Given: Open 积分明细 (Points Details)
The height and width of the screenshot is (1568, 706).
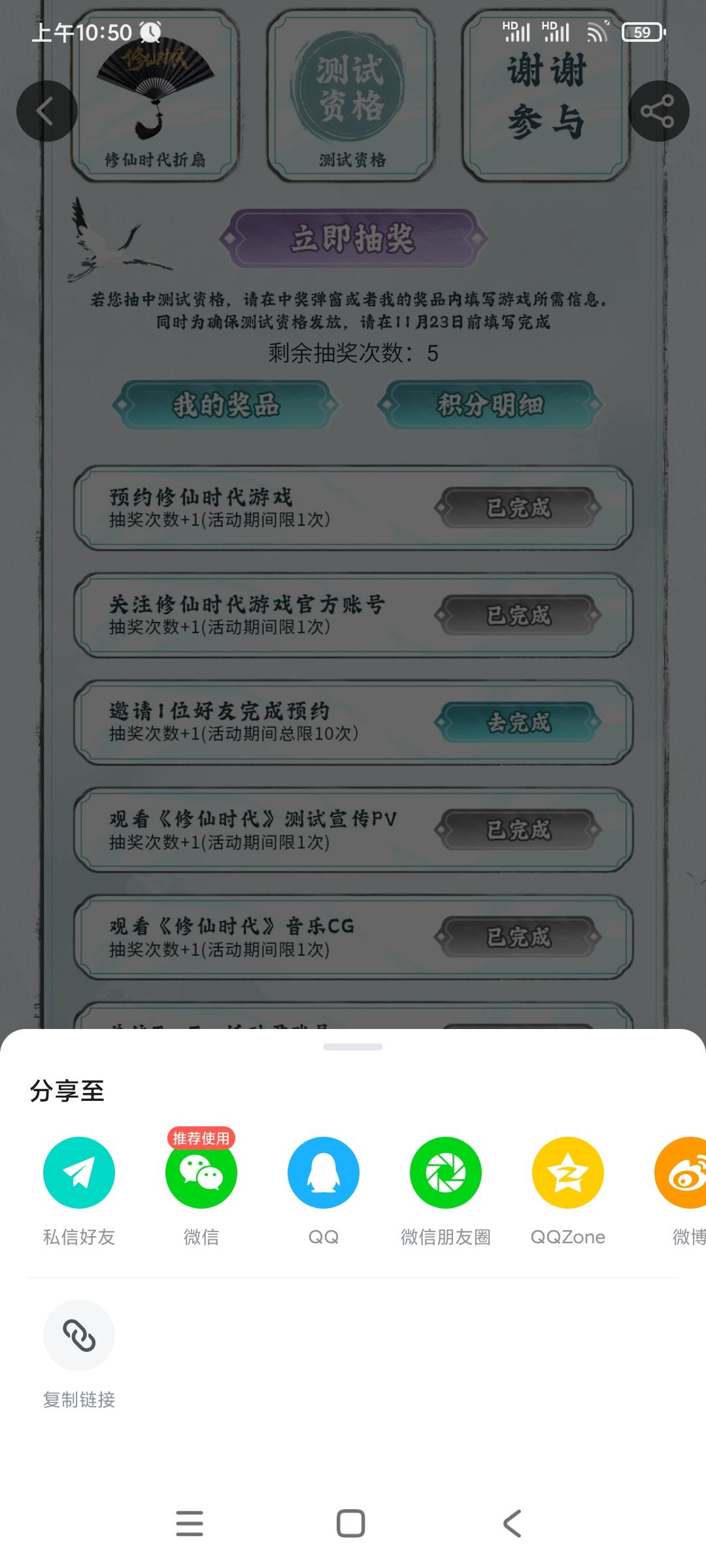Looking at the screenshot, I should 491,405.
